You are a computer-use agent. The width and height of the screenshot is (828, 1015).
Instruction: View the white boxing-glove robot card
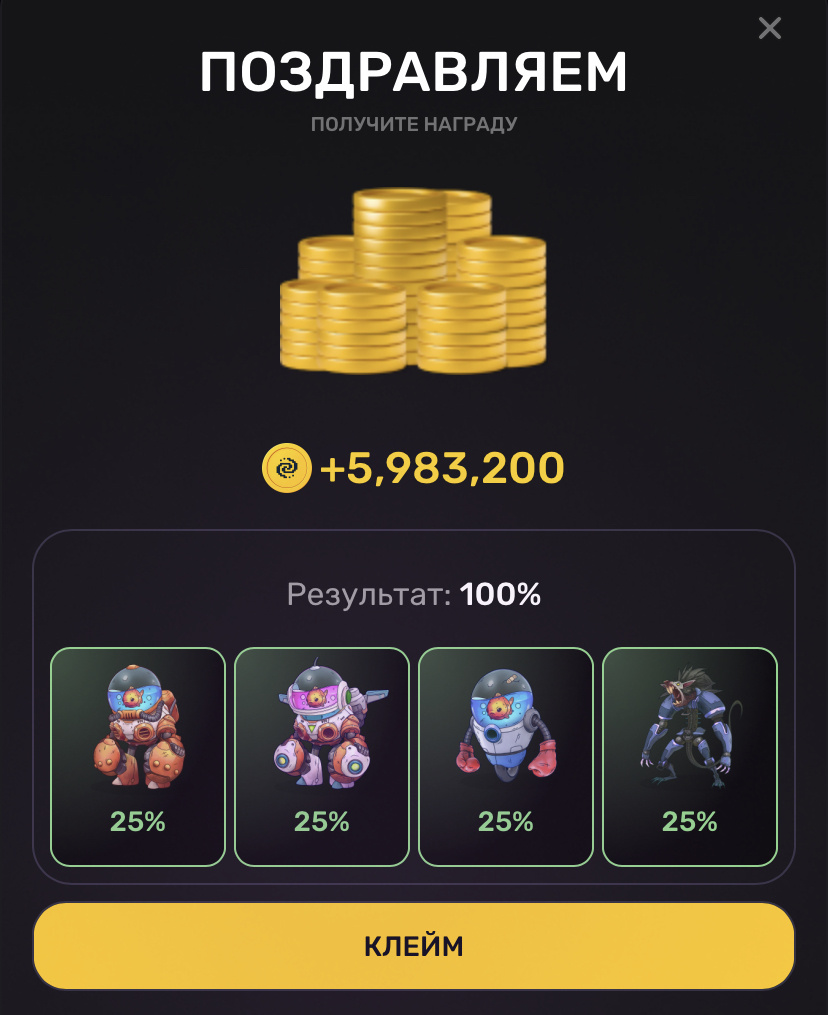pos(506,756)
